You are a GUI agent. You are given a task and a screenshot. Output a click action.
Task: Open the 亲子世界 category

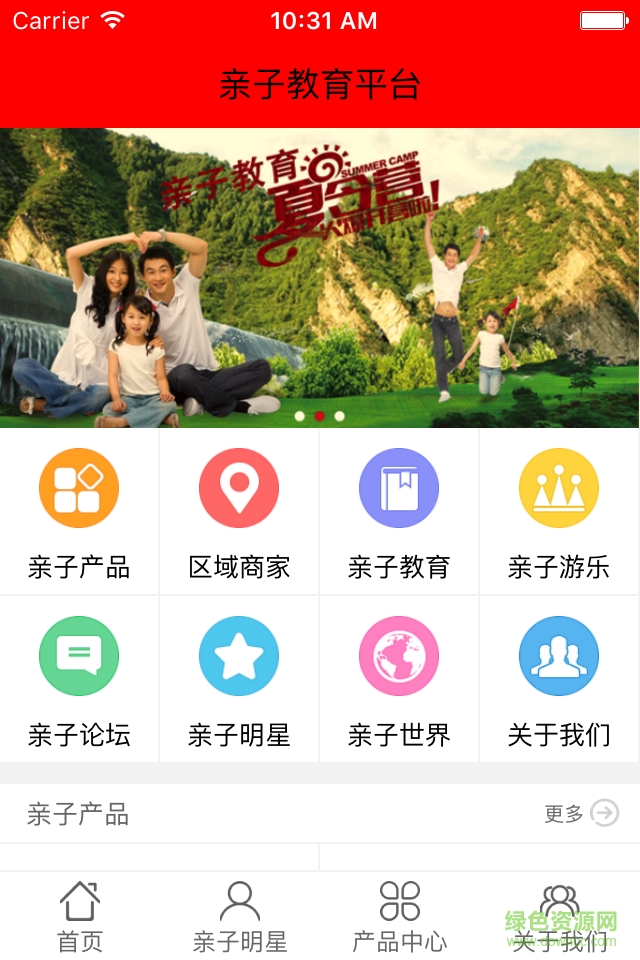[399, 680]
